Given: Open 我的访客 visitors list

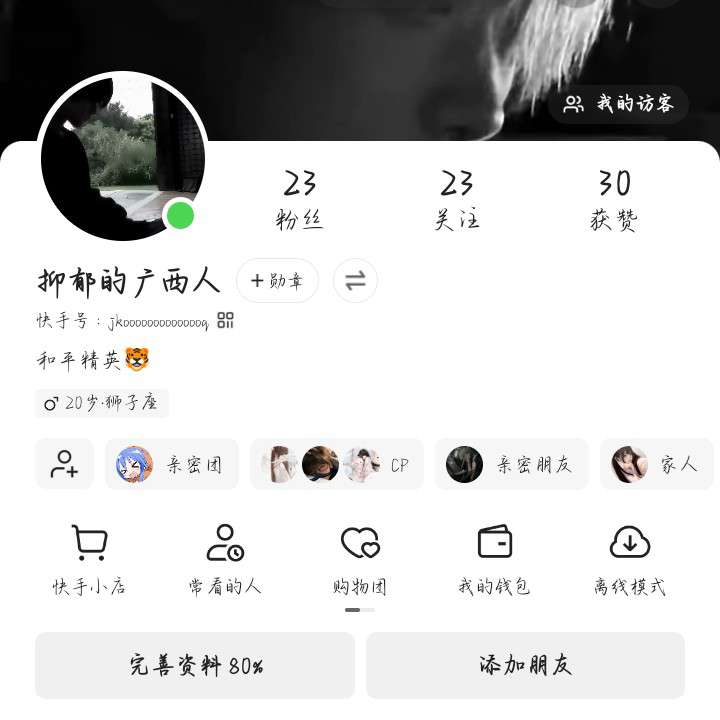Looking at the screenshot, I should 619,104.
